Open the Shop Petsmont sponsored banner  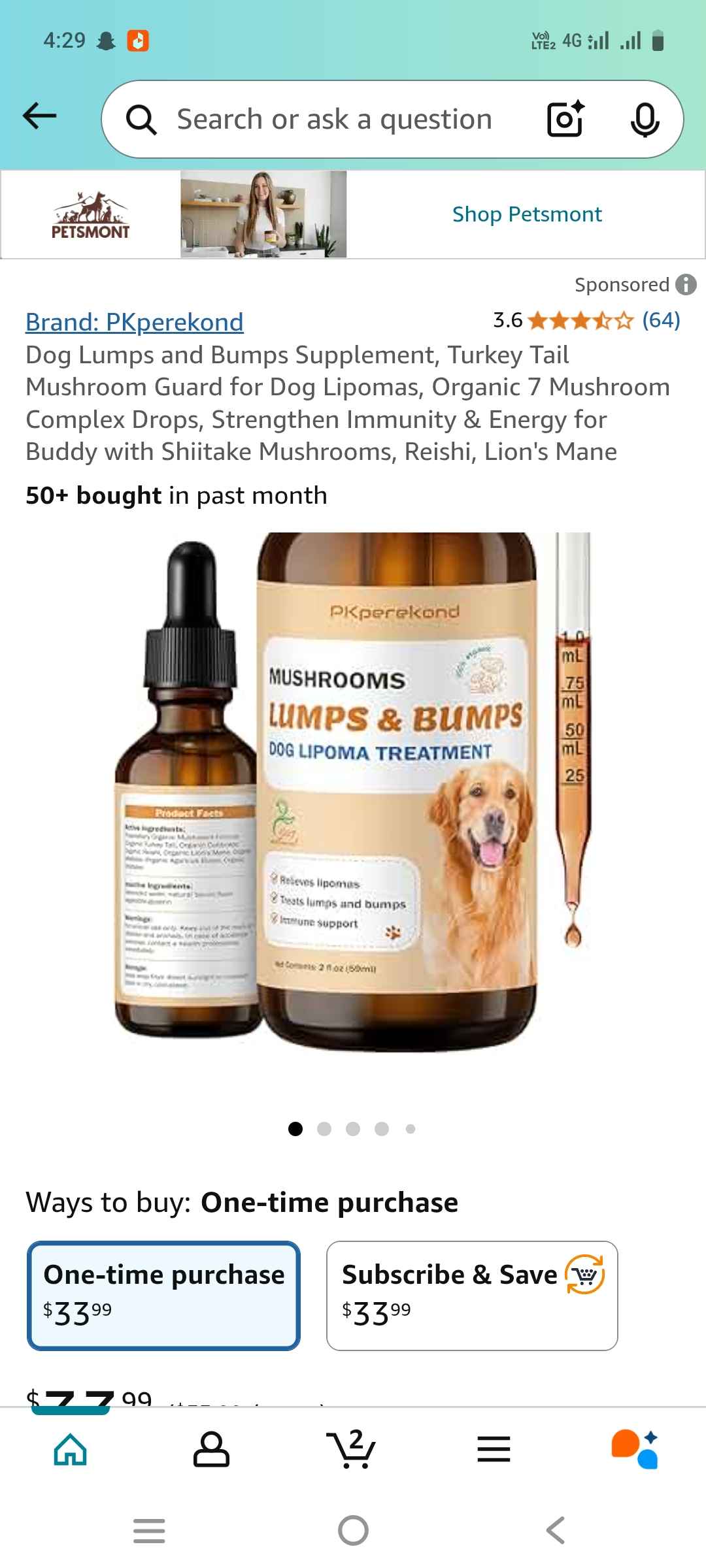(x=527, y=214)
